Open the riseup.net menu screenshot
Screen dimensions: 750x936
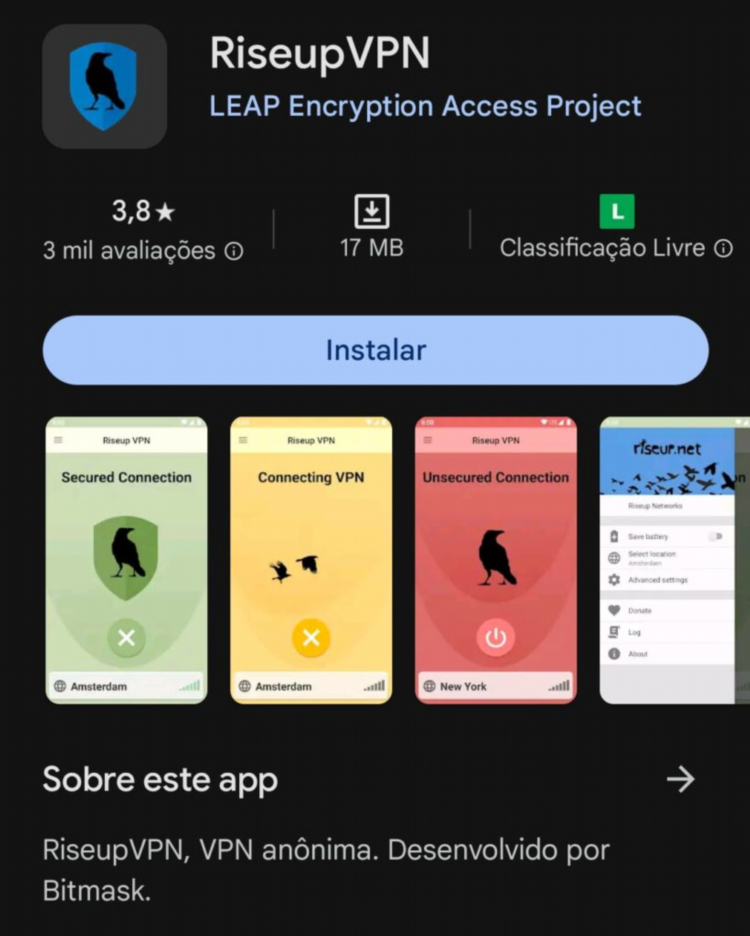pos(670,560)
